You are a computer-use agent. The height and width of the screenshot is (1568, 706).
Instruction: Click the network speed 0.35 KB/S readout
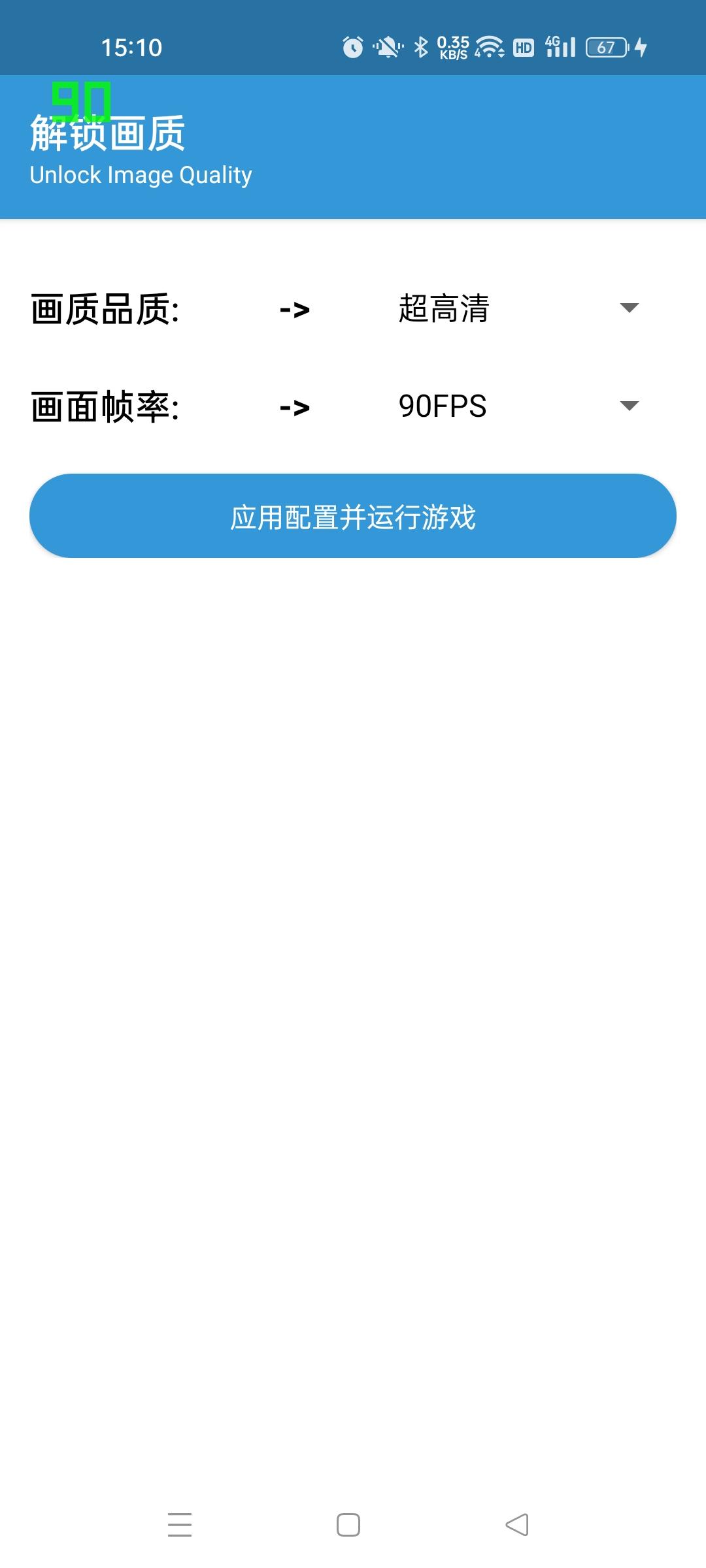(x=453, y=47)
